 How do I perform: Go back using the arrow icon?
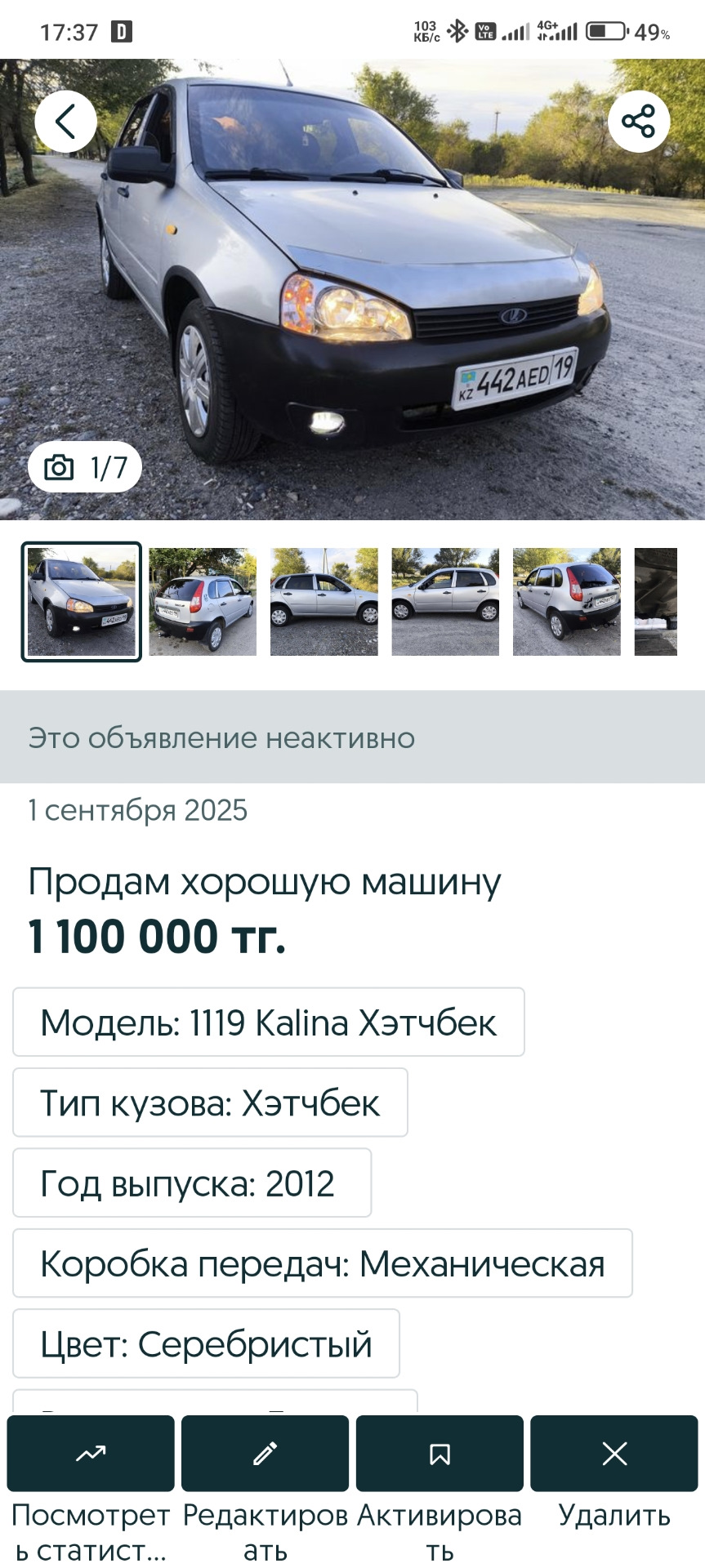pos(65,122)
